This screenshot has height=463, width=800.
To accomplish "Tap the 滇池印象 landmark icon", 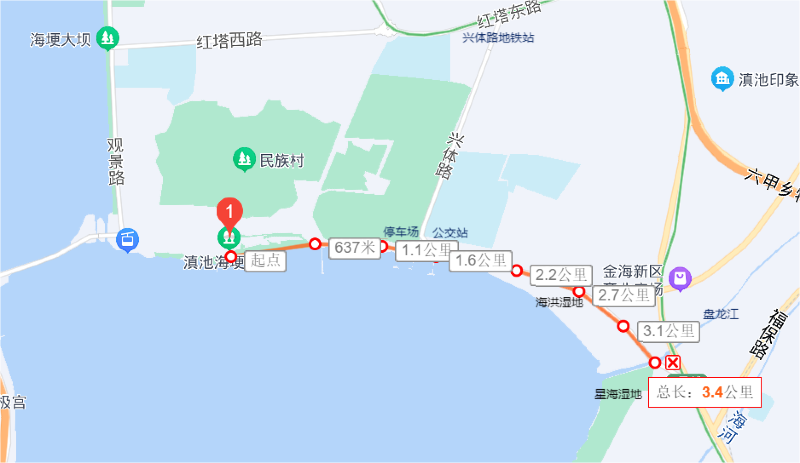I will coord(721,78).
